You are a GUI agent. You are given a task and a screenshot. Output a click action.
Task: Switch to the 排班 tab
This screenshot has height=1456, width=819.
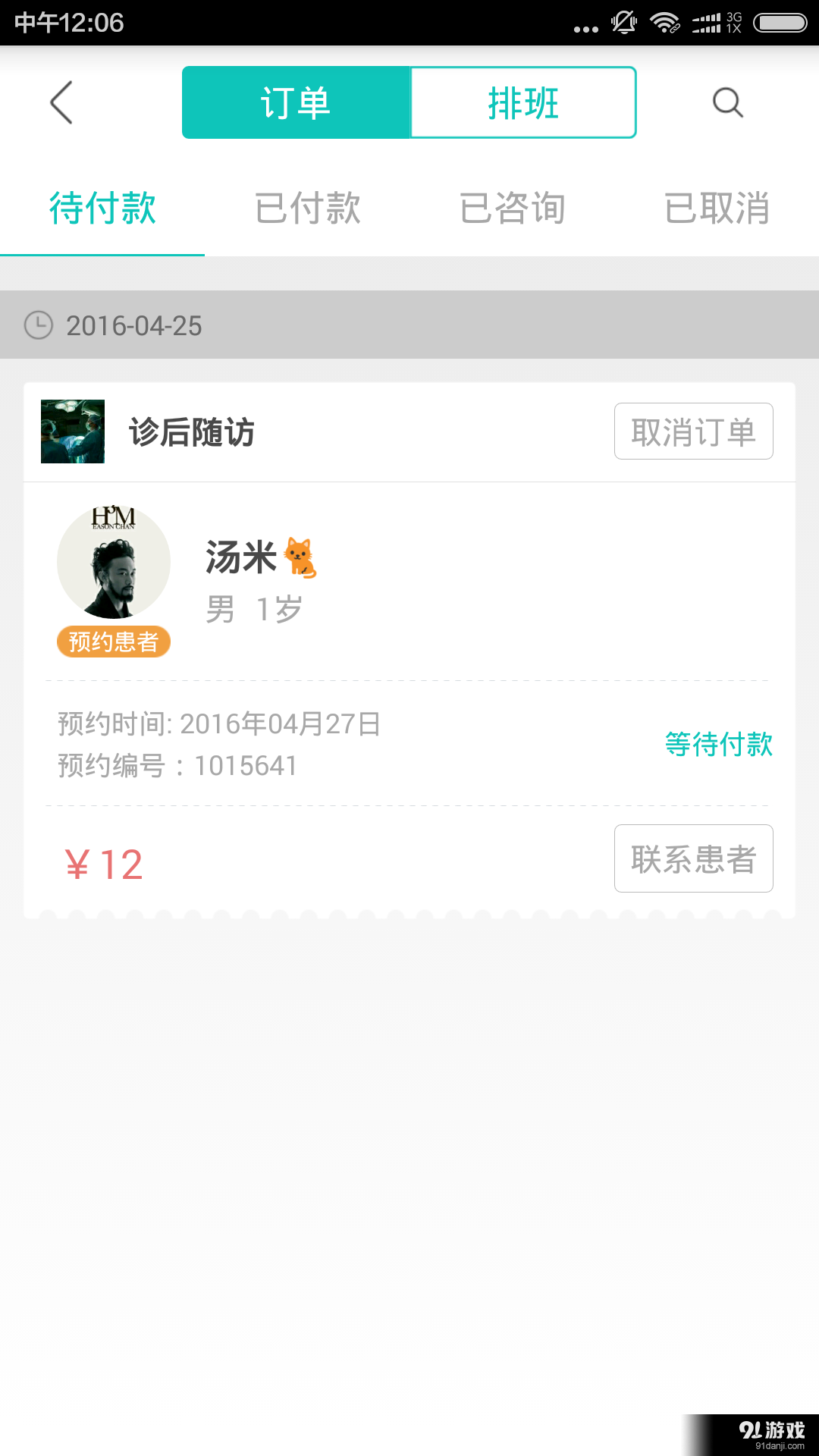point(522,102)
